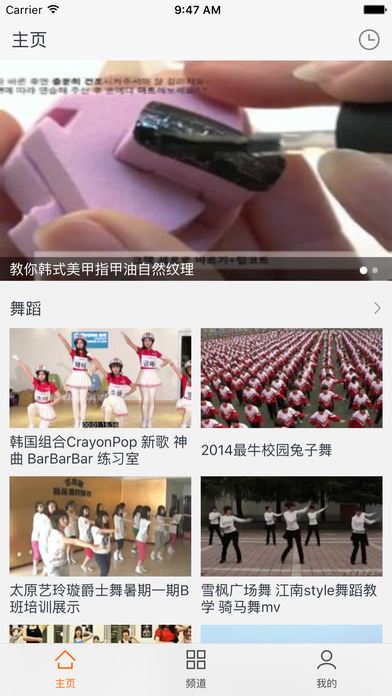Switch to the 频道 tab
The image size is (392, 696).
click(x=196, y=669)
